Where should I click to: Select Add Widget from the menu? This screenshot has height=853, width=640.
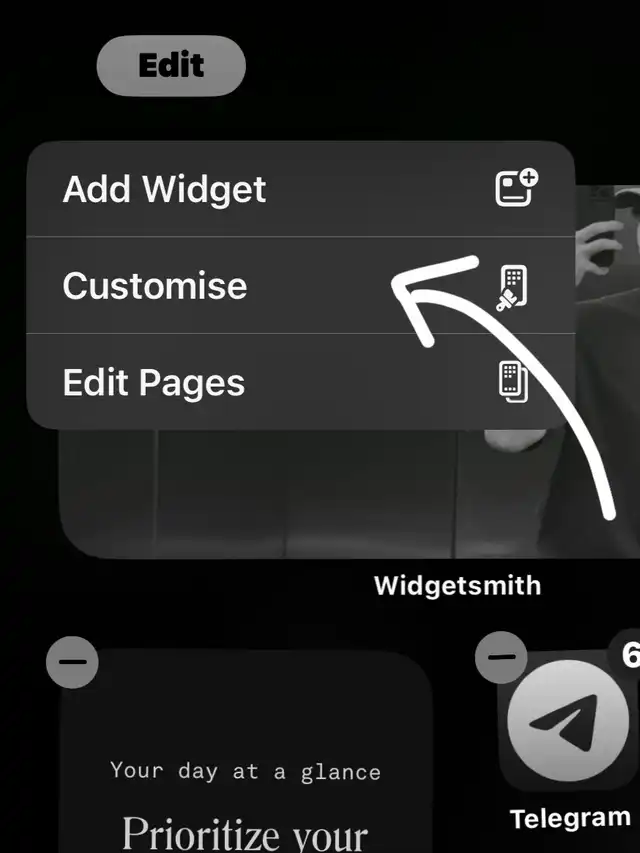coord(300,189)
